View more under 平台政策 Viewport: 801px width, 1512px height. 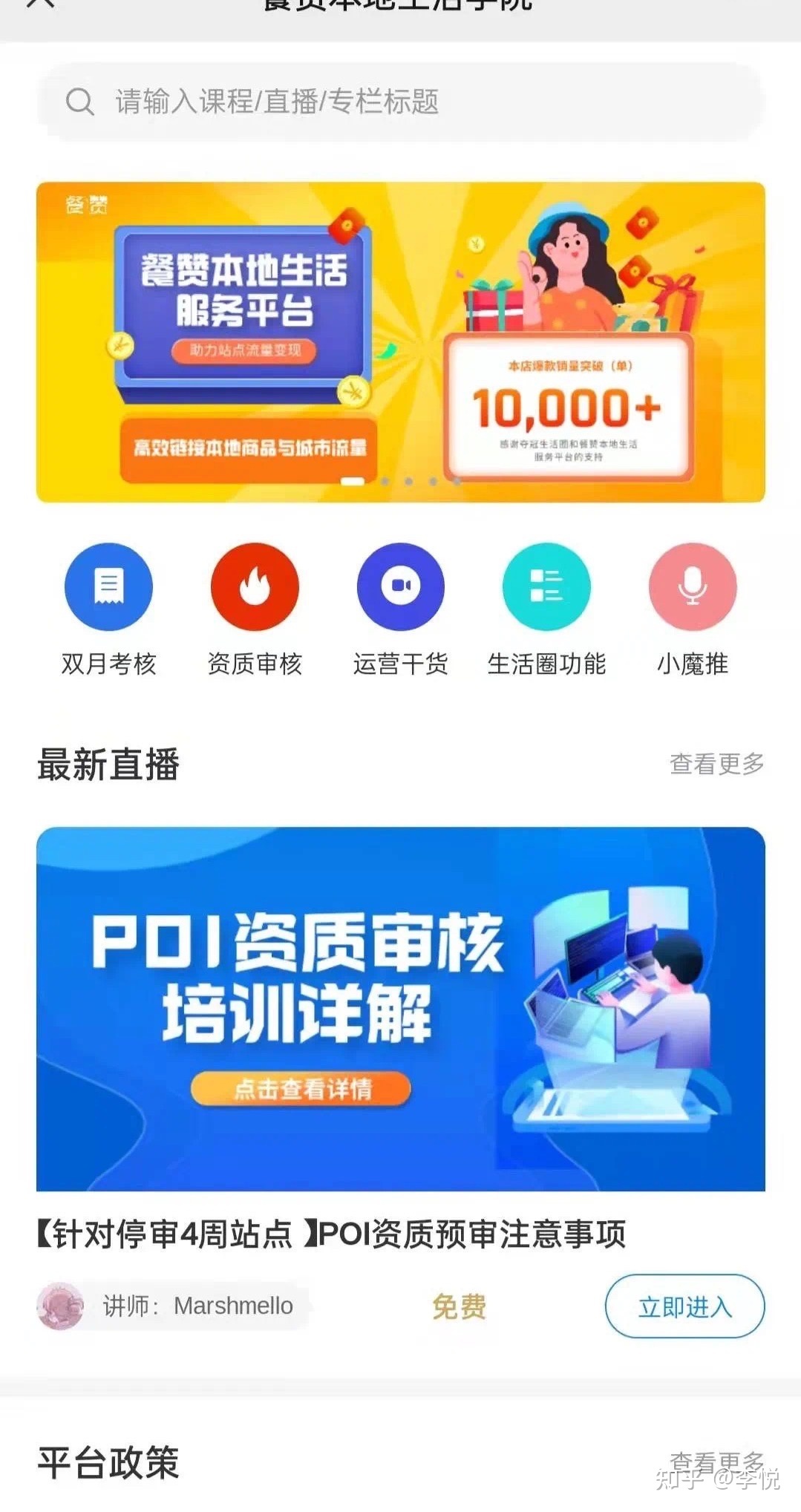pyautogui.click(x=716, y=1461)
